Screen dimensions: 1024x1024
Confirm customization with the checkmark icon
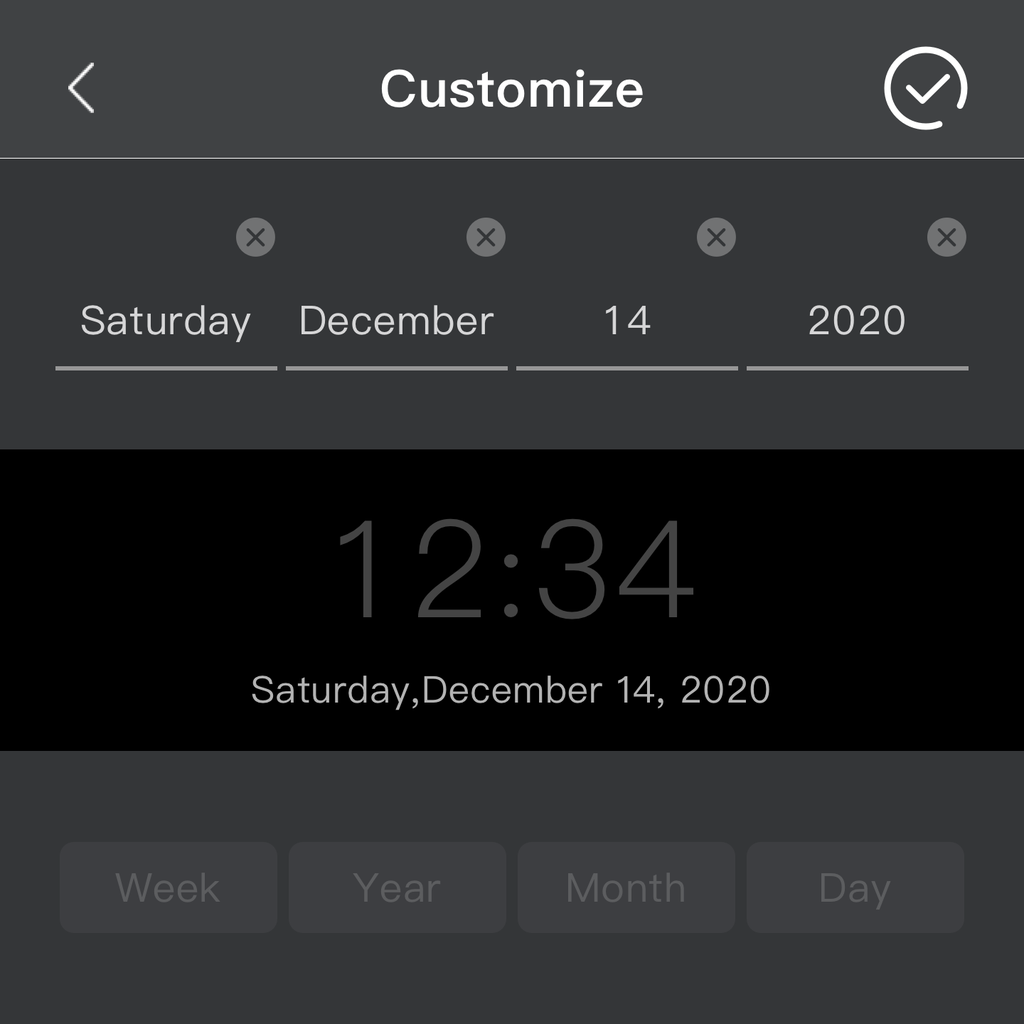[x=926, y=88]
